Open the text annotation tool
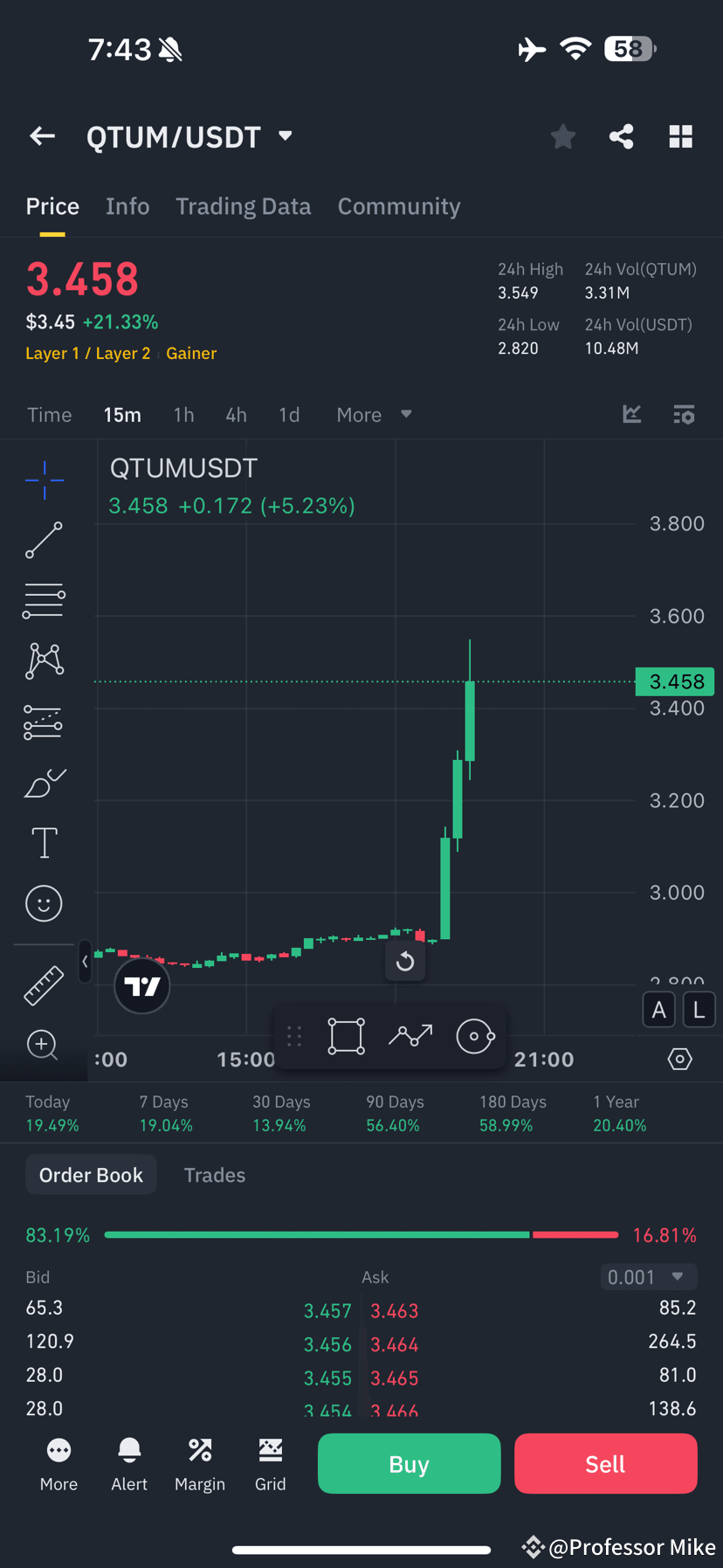 pos(44,842)
